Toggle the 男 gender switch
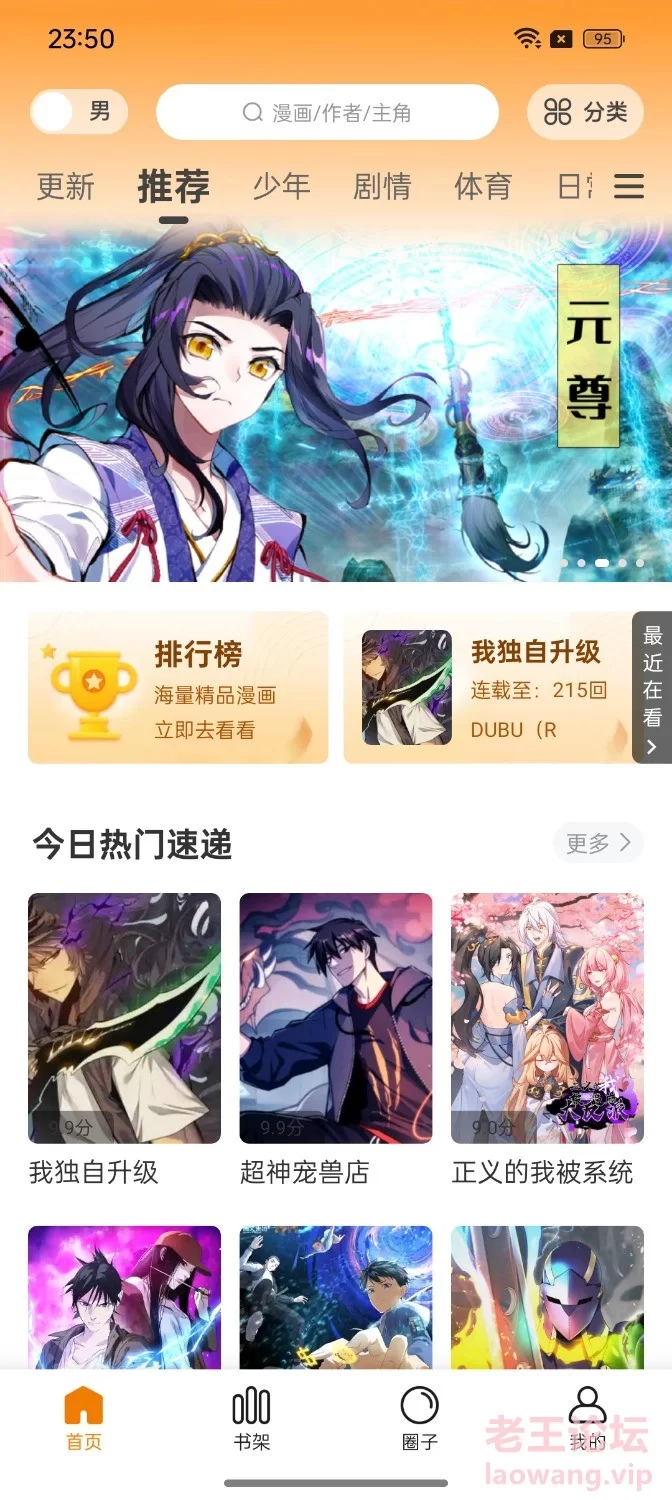 point(79,112)
